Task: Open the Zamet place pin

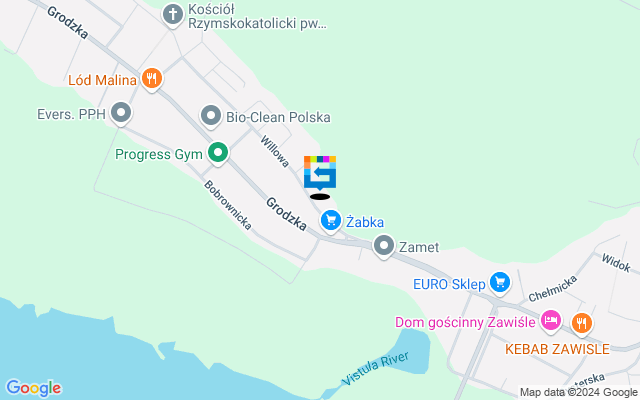Action: [x=384, y=246]
